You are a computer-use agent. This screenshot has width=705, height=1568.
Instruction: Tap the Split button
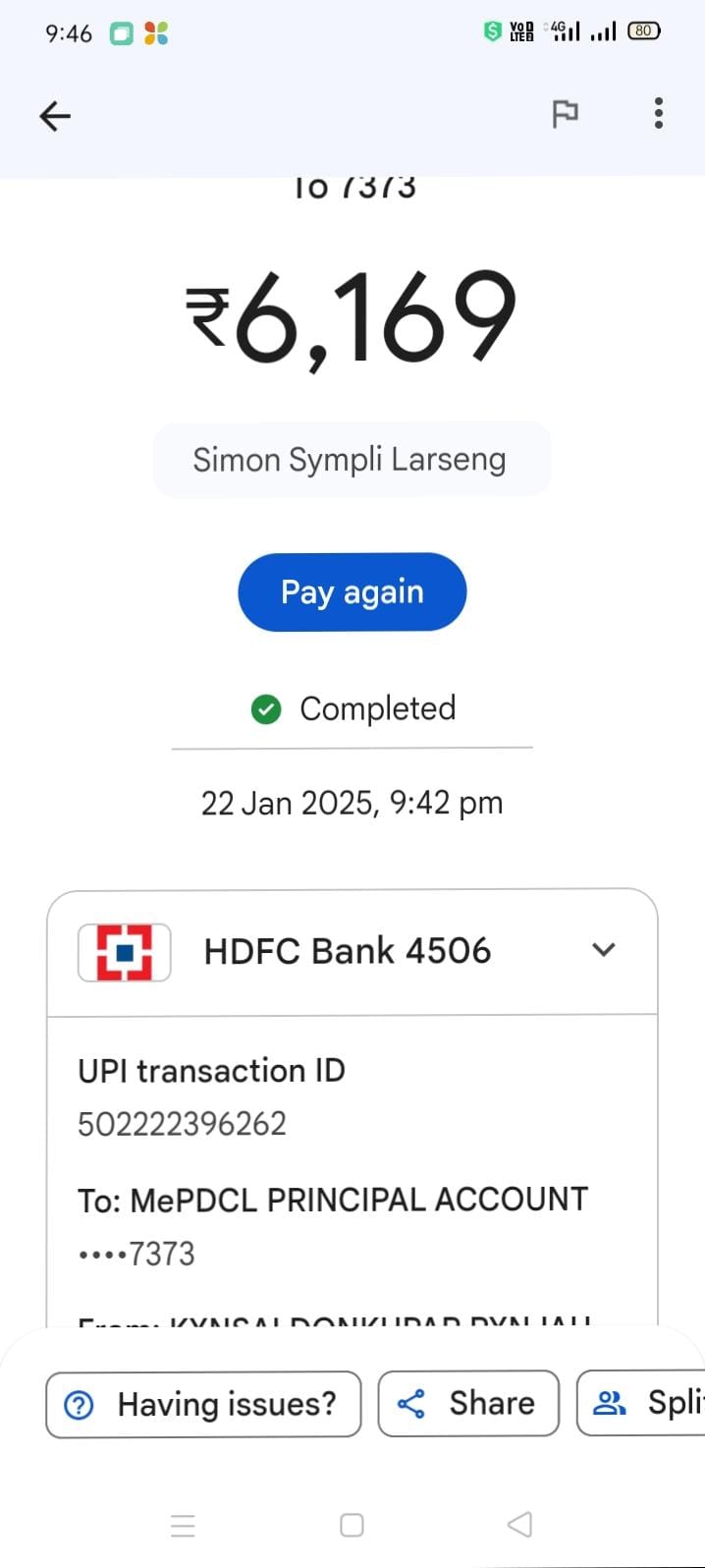pos(641,1404)
